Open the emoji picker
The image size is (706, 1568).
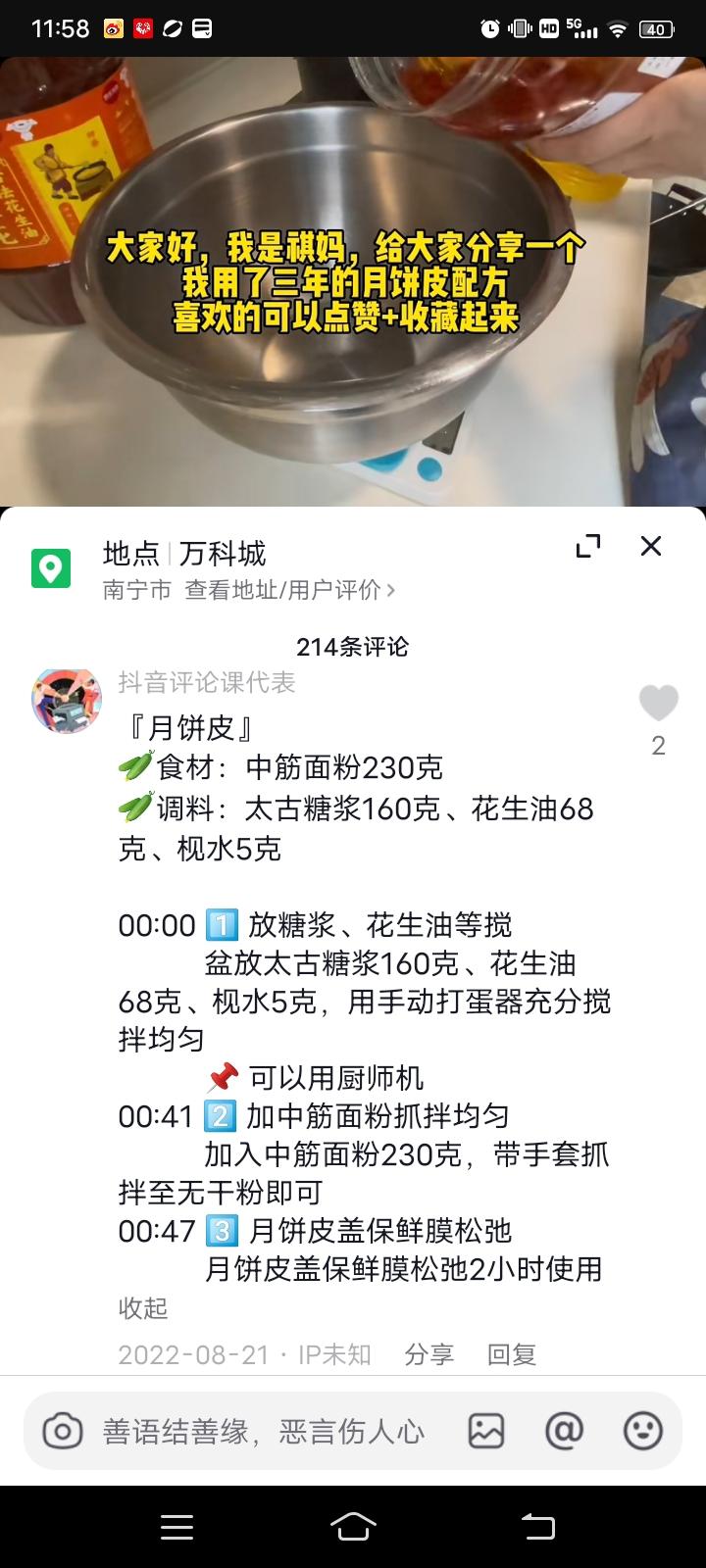pos(643,1432)
